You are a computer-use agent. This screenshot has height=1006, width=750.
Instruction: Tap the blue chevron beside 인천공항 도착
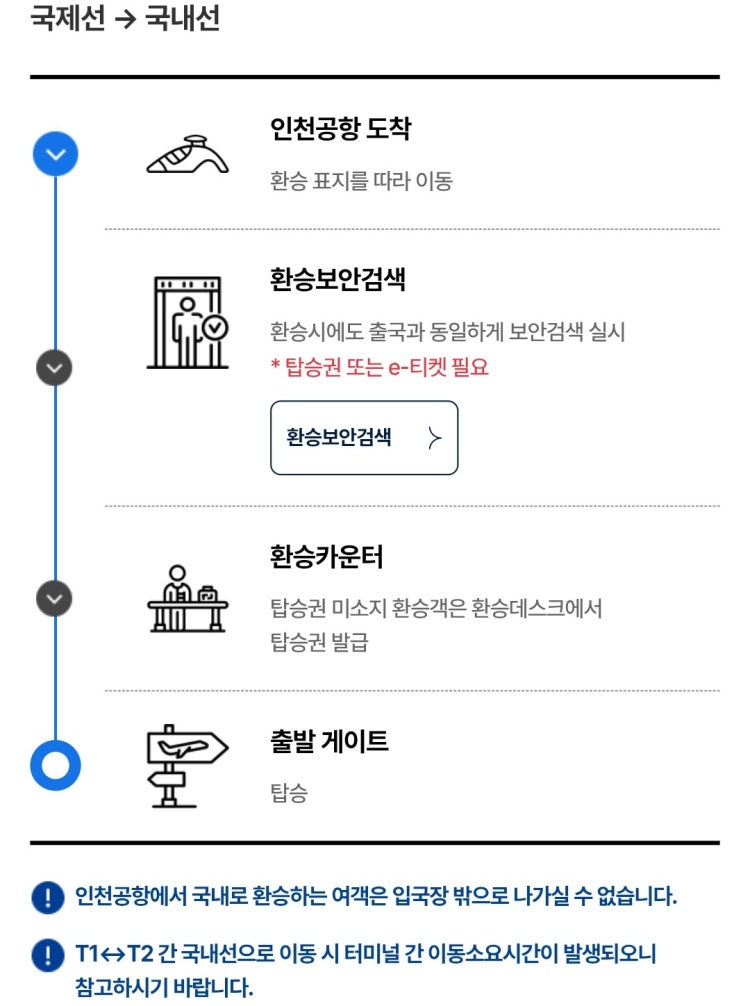(x=55, y=154)
